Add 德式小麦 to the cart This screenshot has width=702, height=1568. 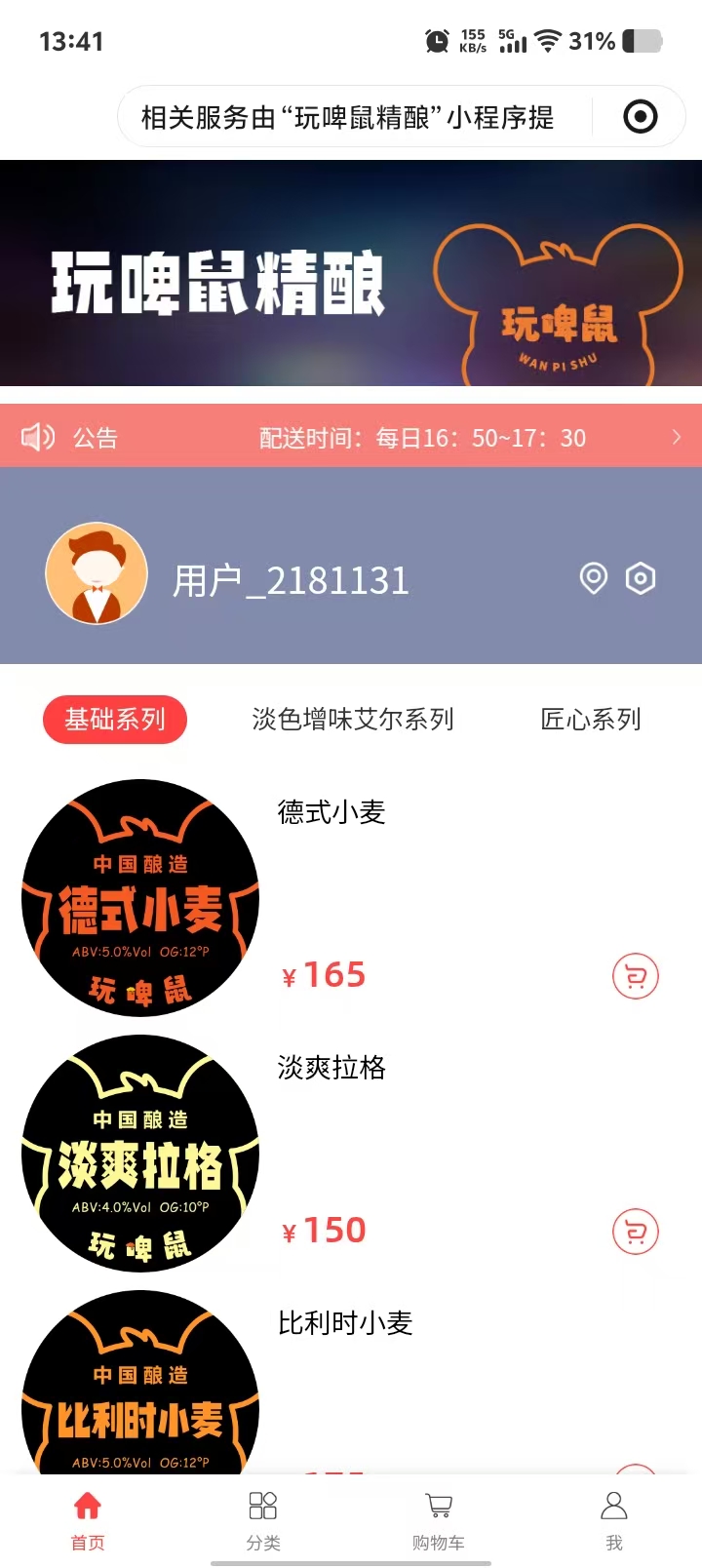(636, 976)
